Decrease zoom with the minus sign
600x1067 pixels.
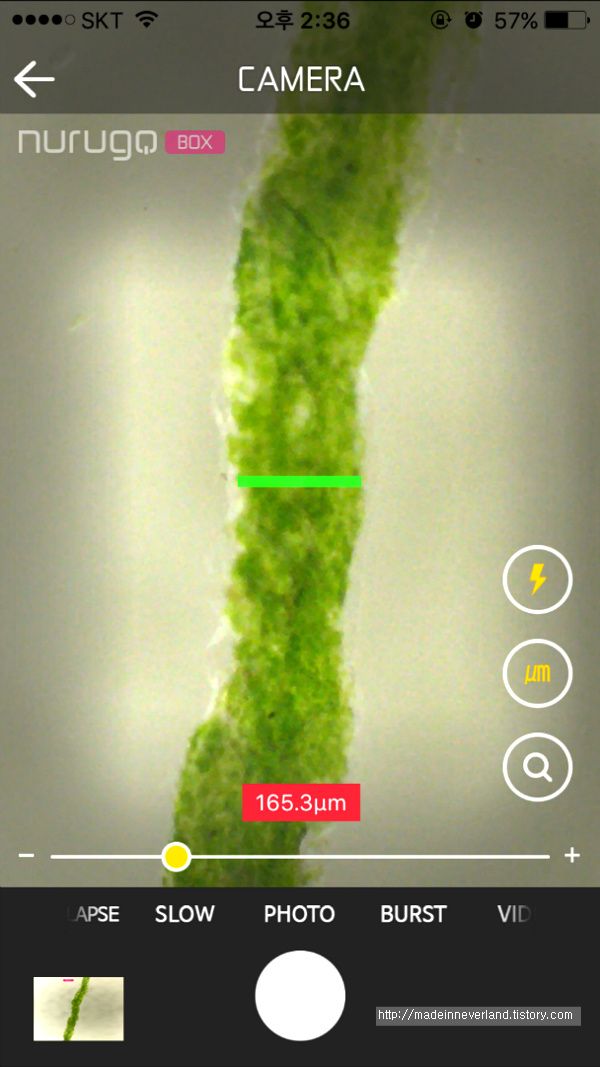[x=27, y=855]
